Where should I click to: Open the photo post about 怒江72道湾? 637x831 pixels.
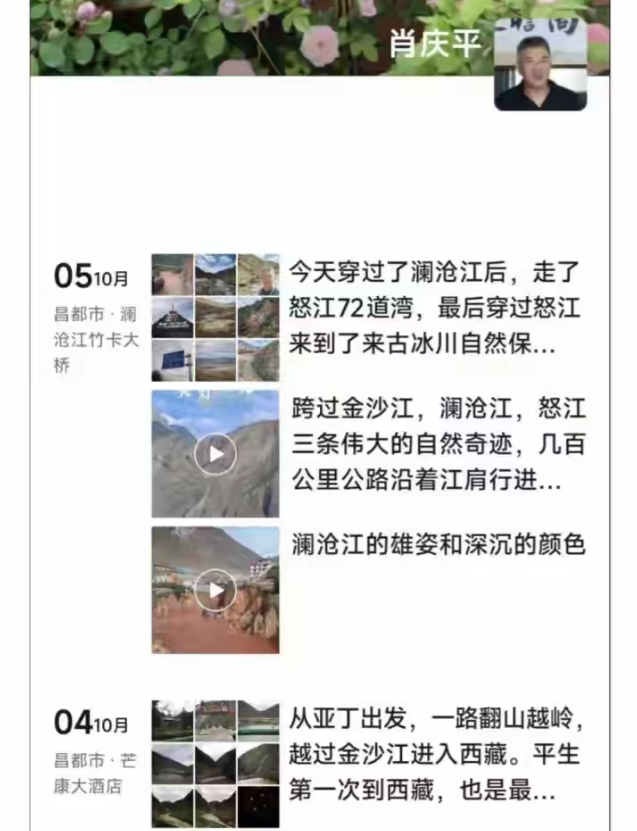436,309
